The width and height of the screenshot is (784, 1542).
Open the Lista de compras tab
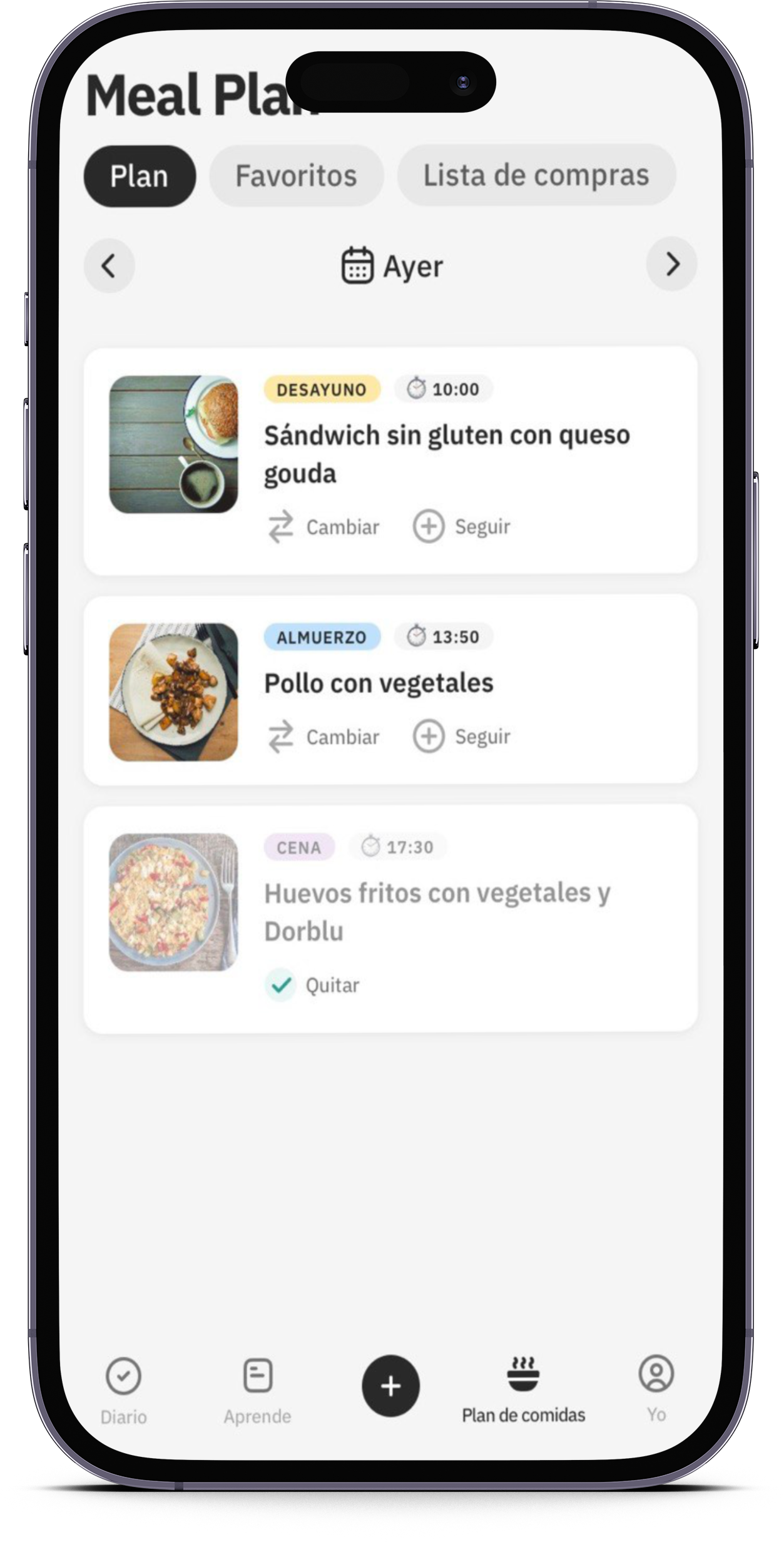click(x=536, y=175)
